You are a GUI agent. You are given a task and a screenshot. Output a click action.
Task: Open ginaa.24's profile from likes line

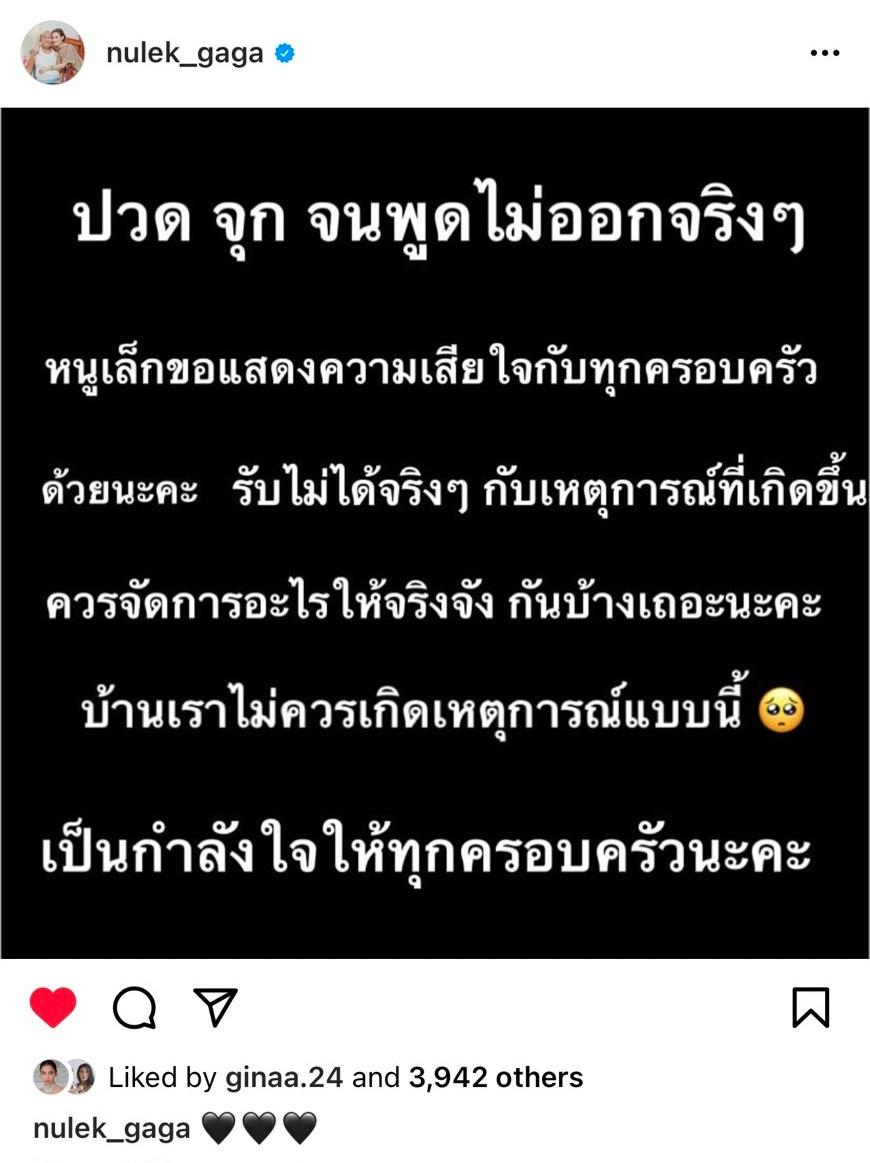(x=283, y=1077)
